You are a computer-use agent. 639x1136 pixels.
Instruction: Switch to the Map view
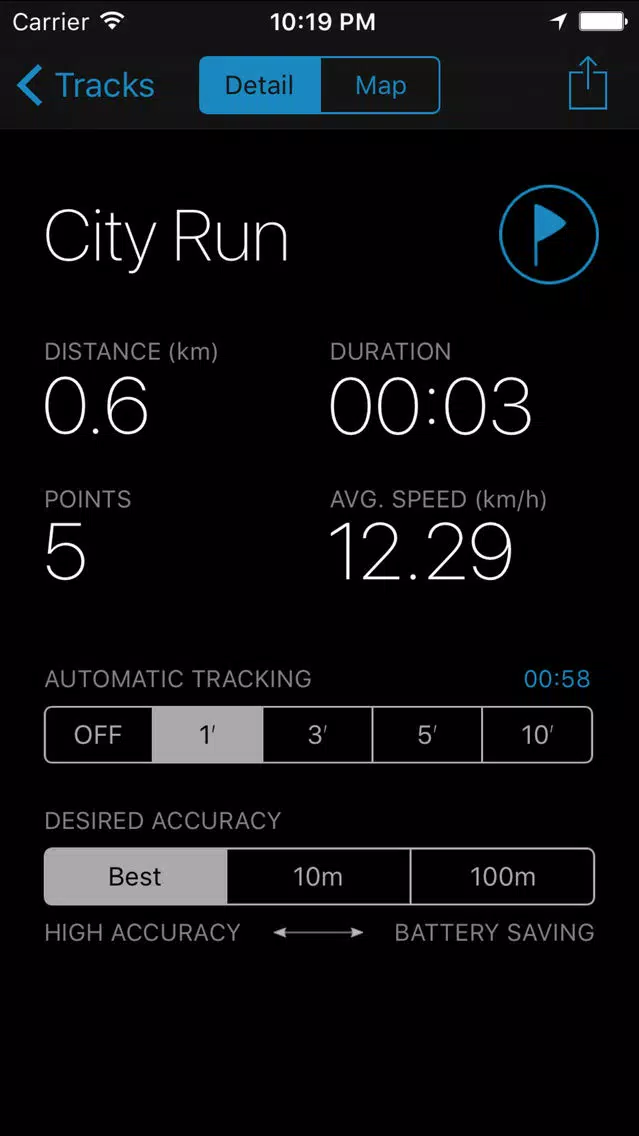380,85
